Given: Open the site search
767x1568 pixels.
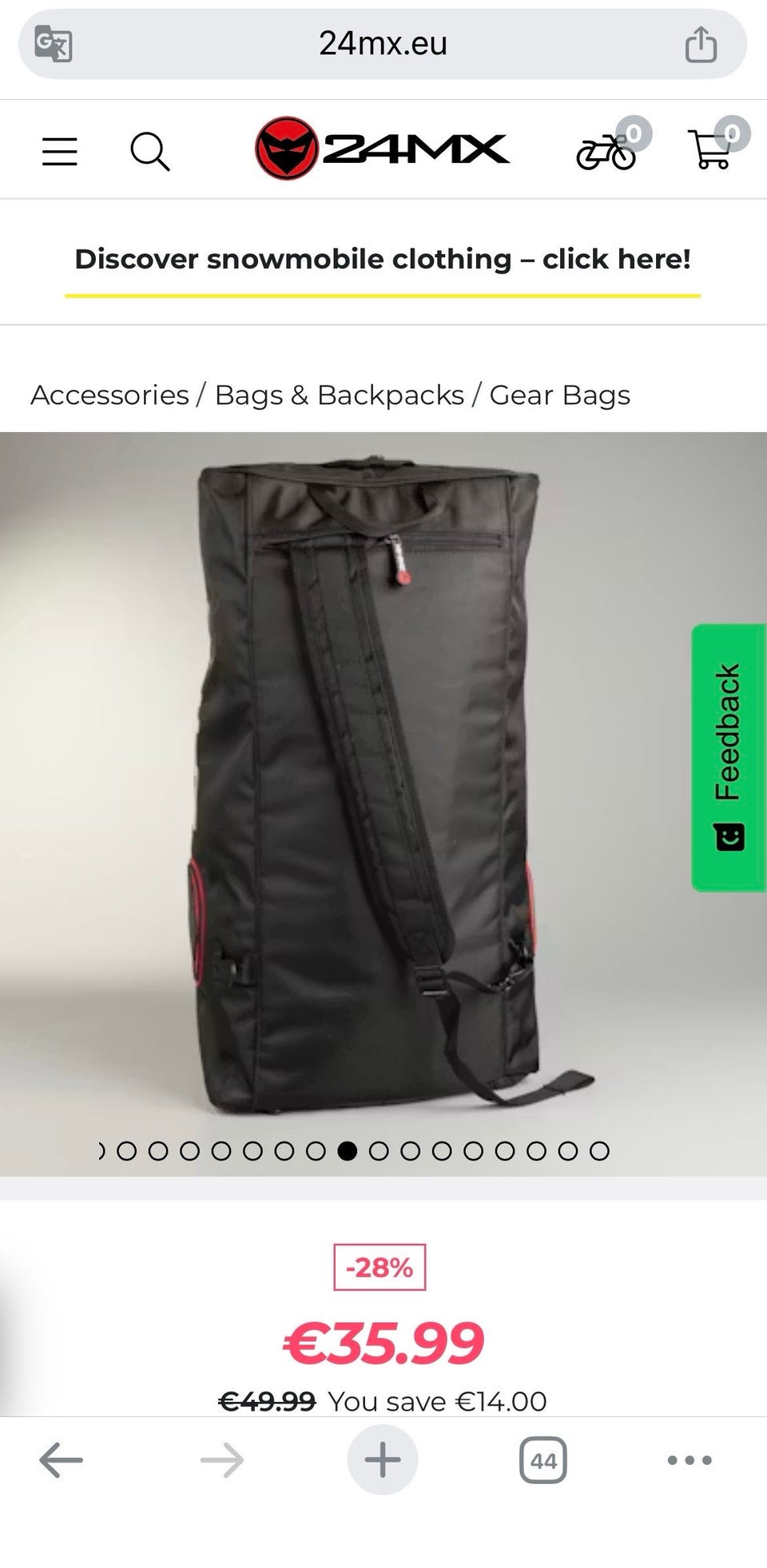Looking at the screenshot, I should click(149, 151).
